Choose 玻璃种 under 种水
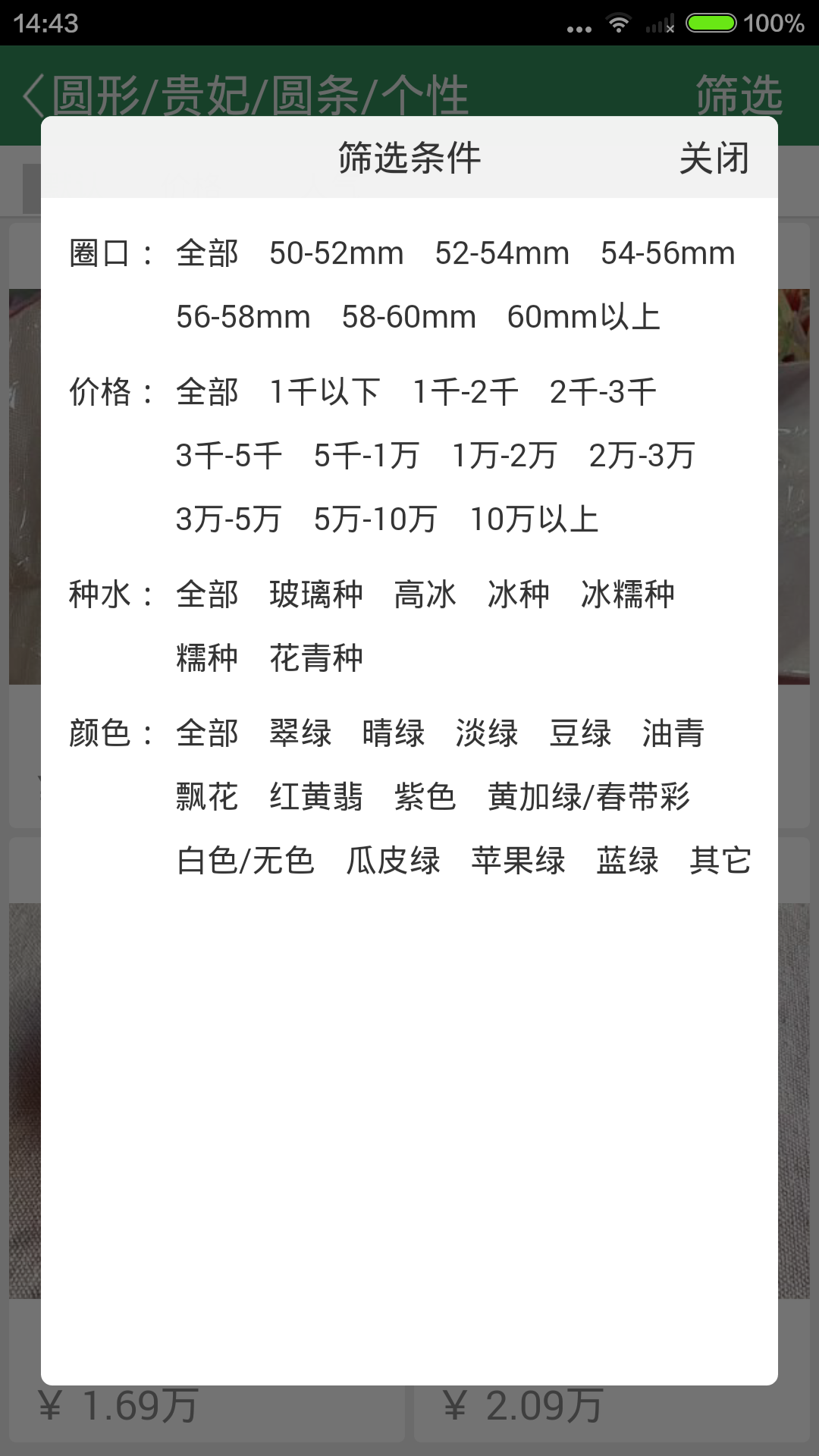The image size is (819, 1456). [316, 595]
